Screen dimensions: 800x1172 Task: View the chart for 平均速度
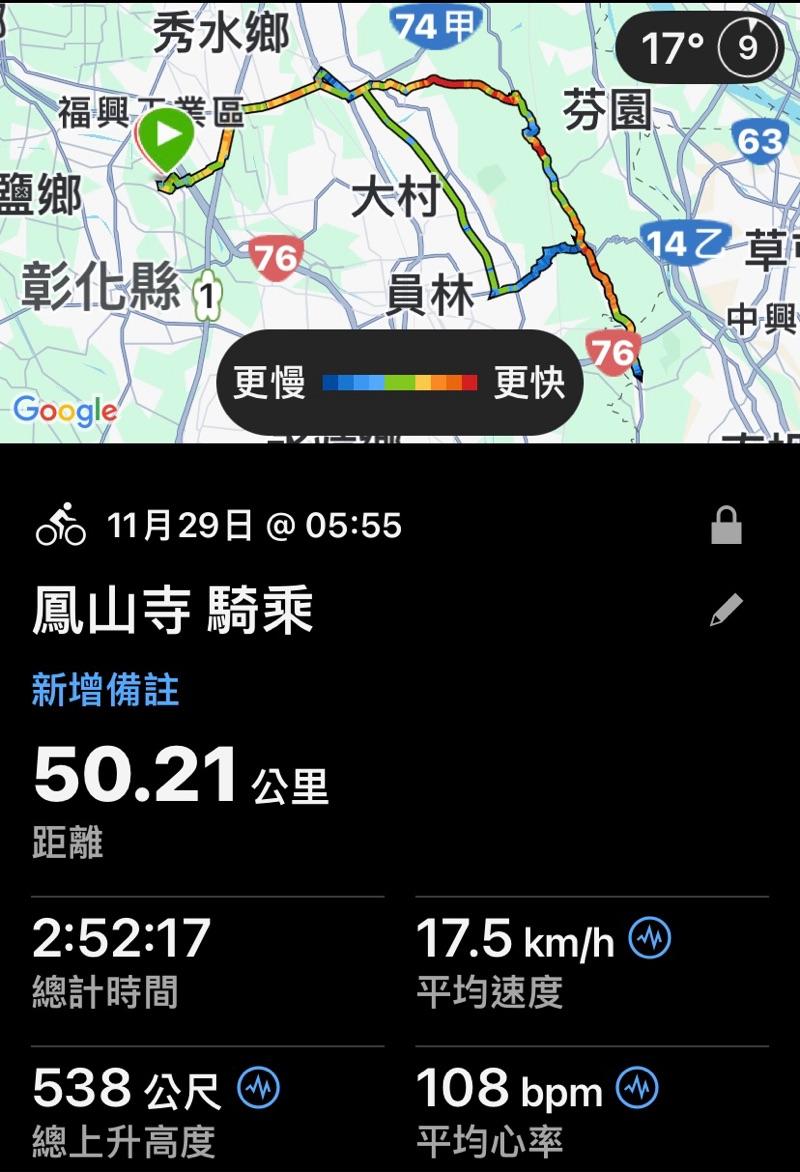coord(650,939)
